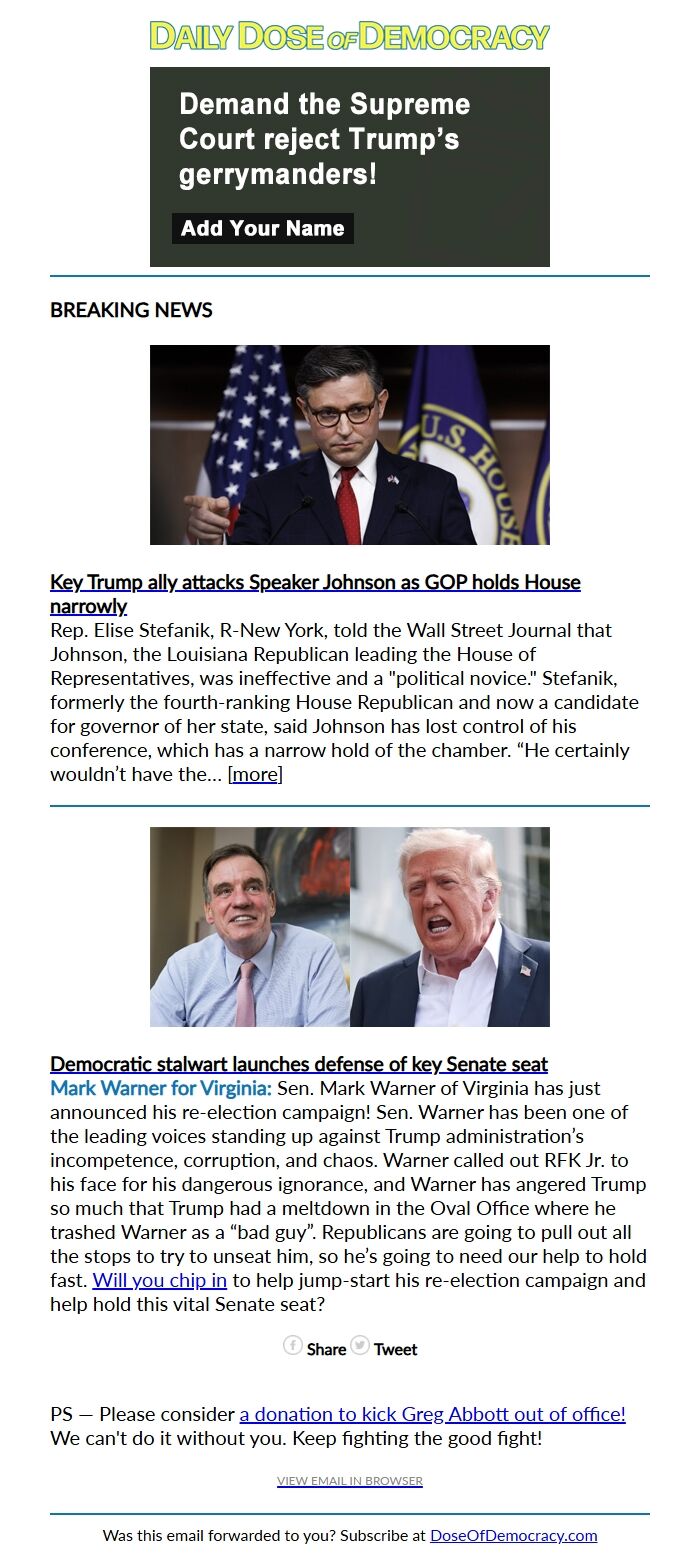Open the Speaker Johnson press conference photo
Viewport: 700px width, 1568px height.
tap(350, 445)
